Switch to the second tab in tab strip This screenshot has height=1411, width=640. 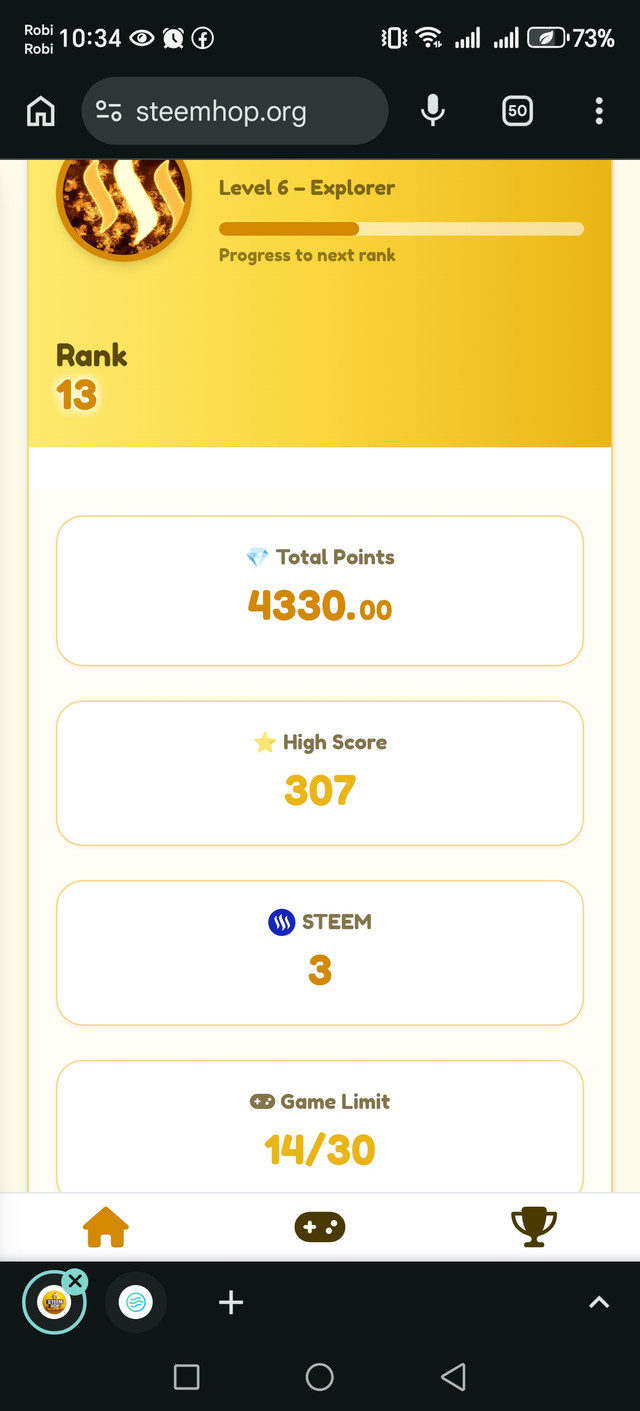point(135,1302)
